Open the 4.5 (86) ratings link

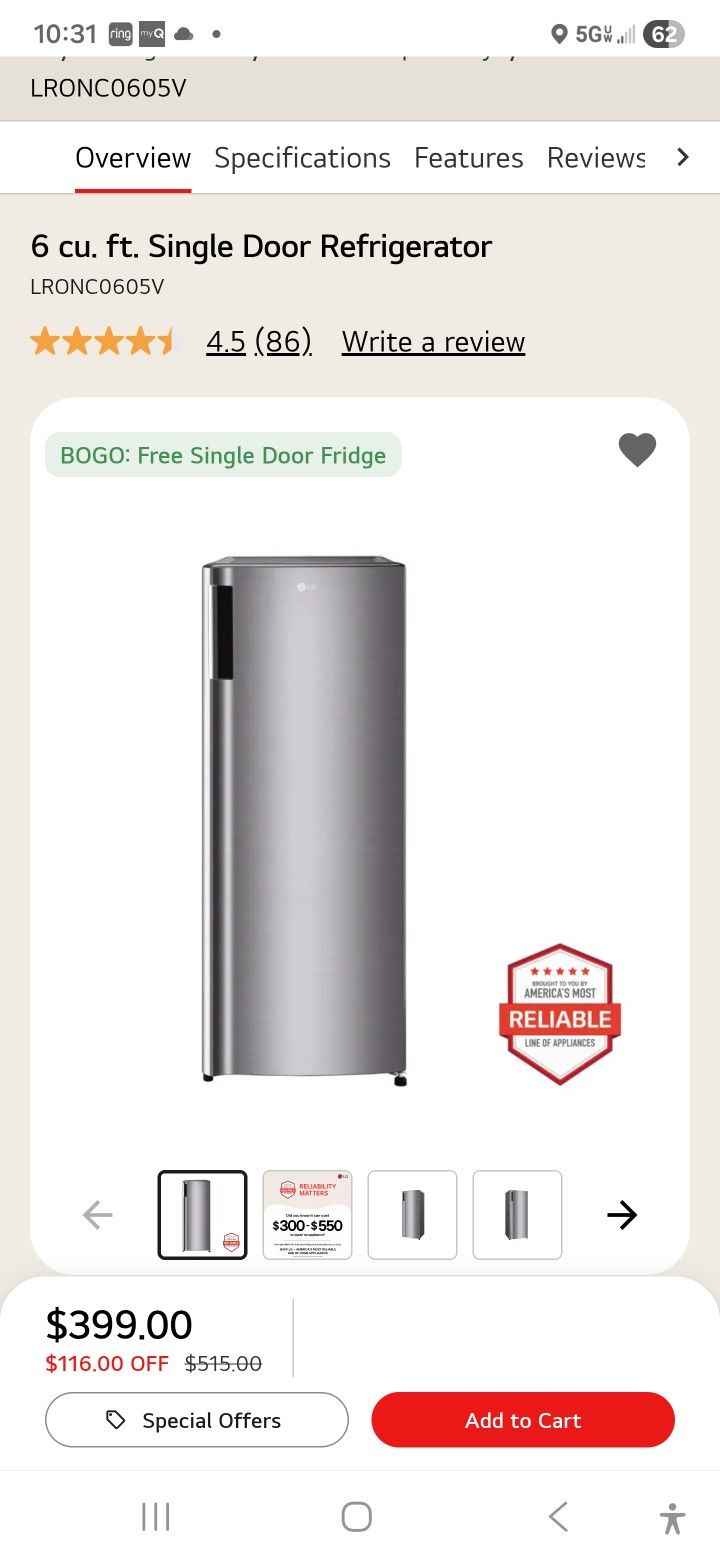(x=258, y=341)
